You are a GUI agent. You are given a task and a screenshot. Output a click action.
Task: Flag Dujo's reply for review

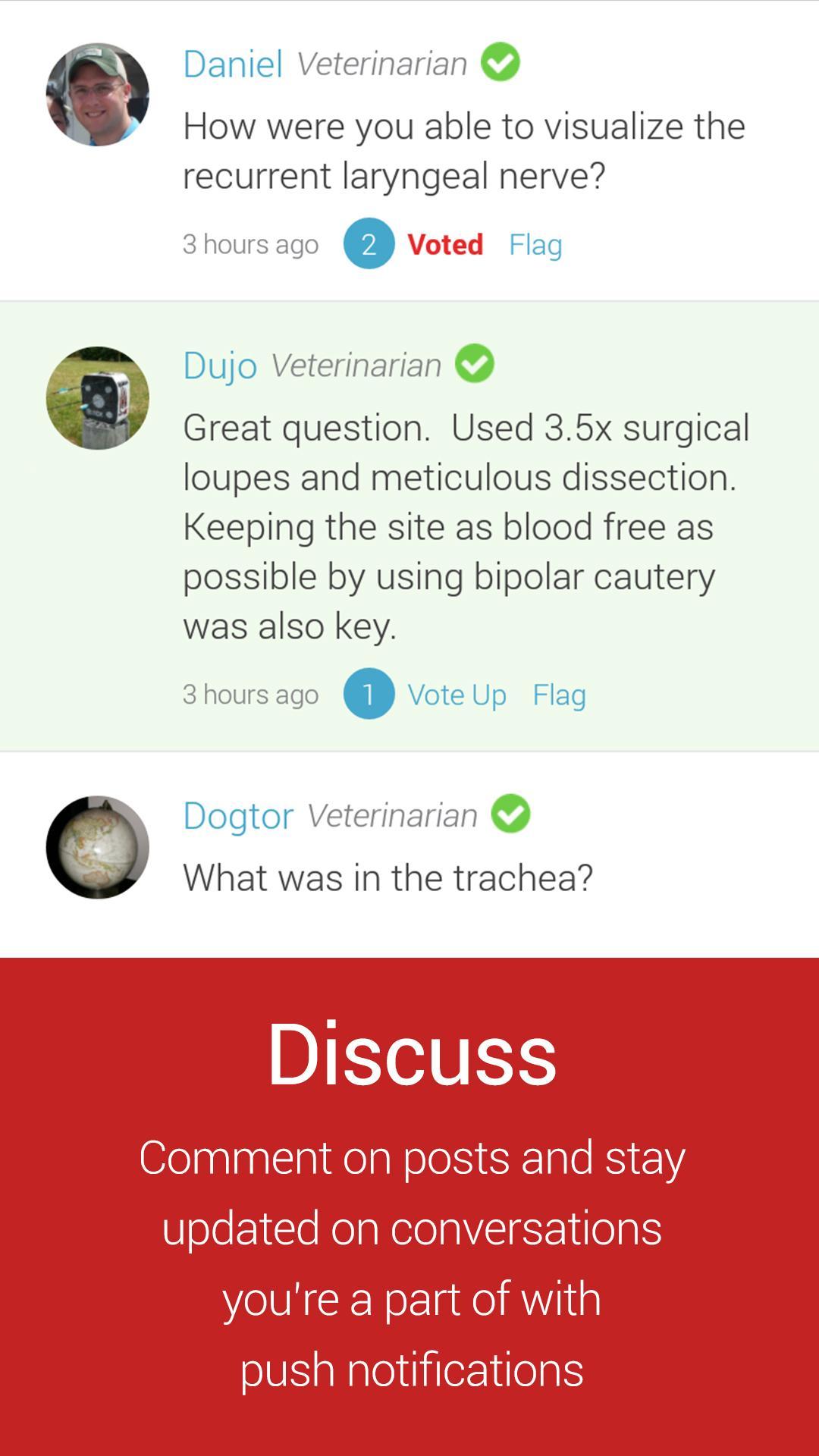click(x=559, y=694)
